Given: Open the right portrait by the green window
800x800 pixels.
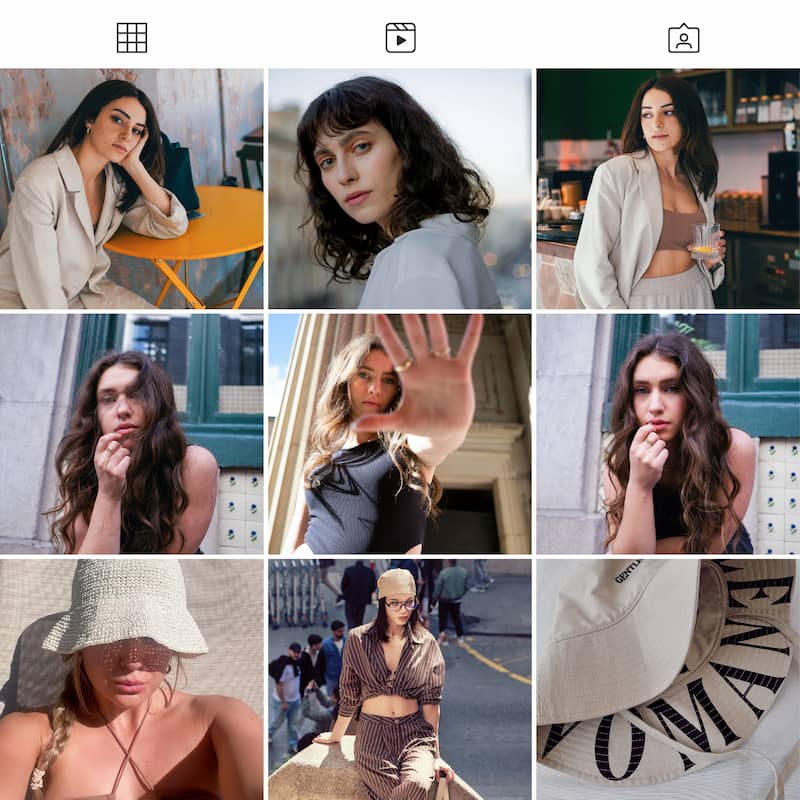Looking at the screenshot, I should 668,433.
